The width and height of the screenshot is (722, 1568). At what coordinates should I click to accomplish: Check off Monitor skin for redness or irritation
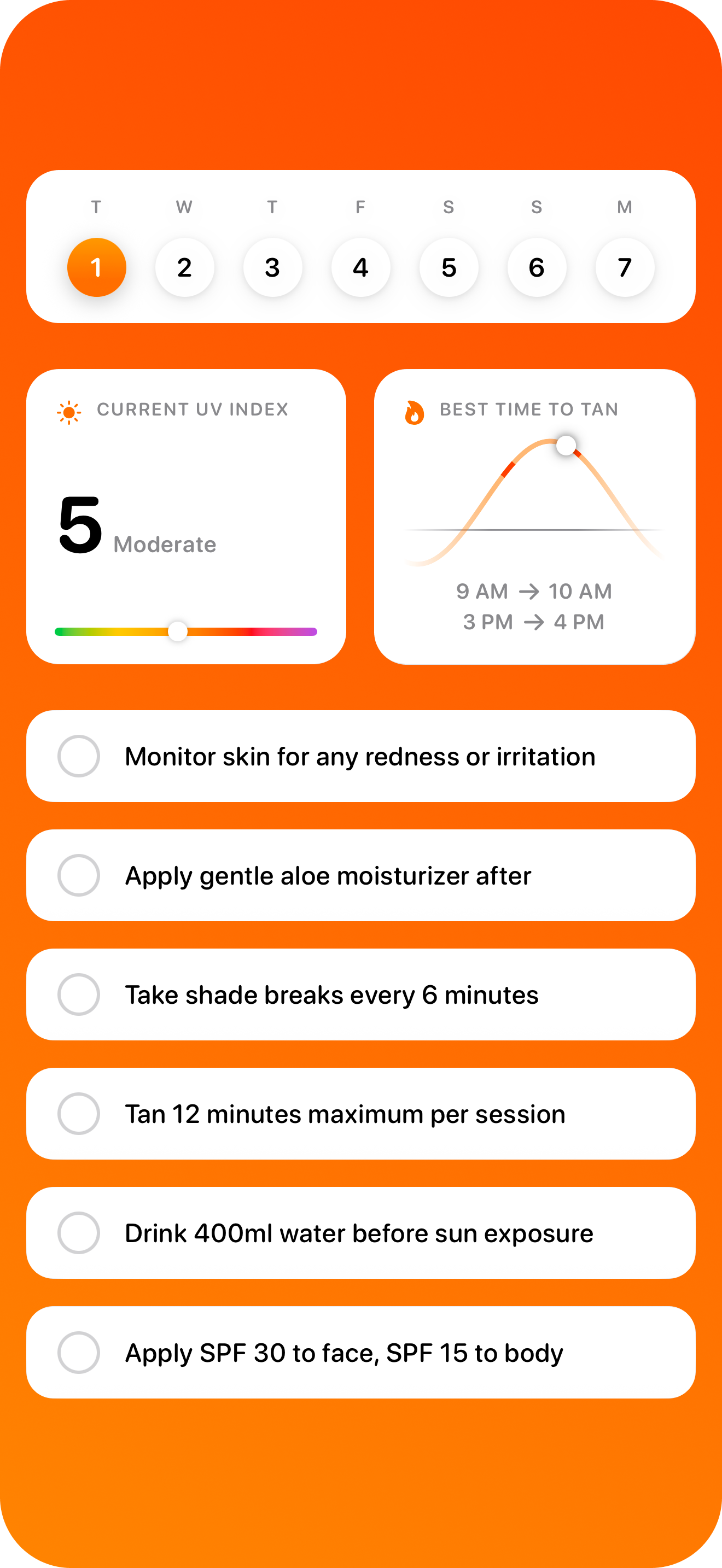tap(79, 756)
